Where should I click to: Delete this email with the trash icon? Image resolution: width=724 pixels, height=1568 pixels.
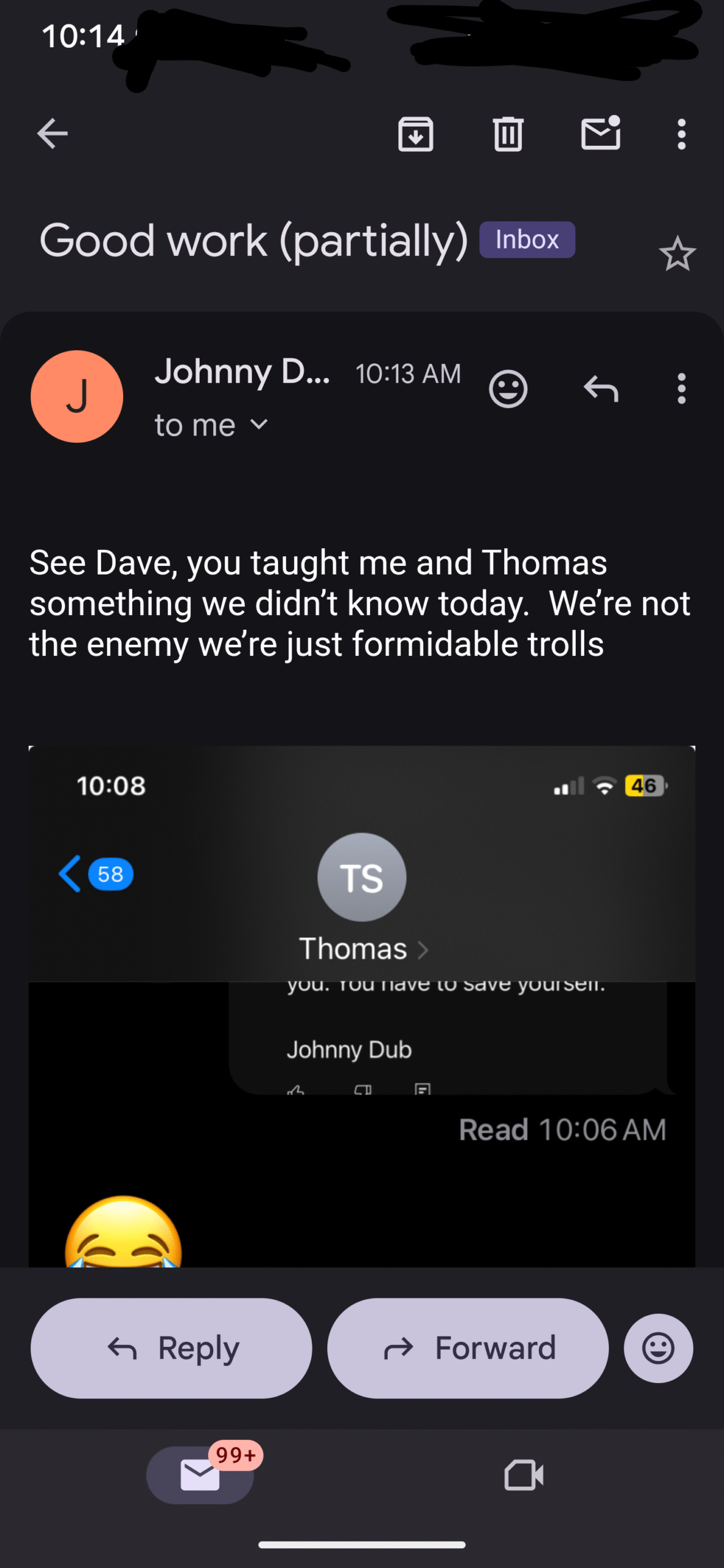508,134
